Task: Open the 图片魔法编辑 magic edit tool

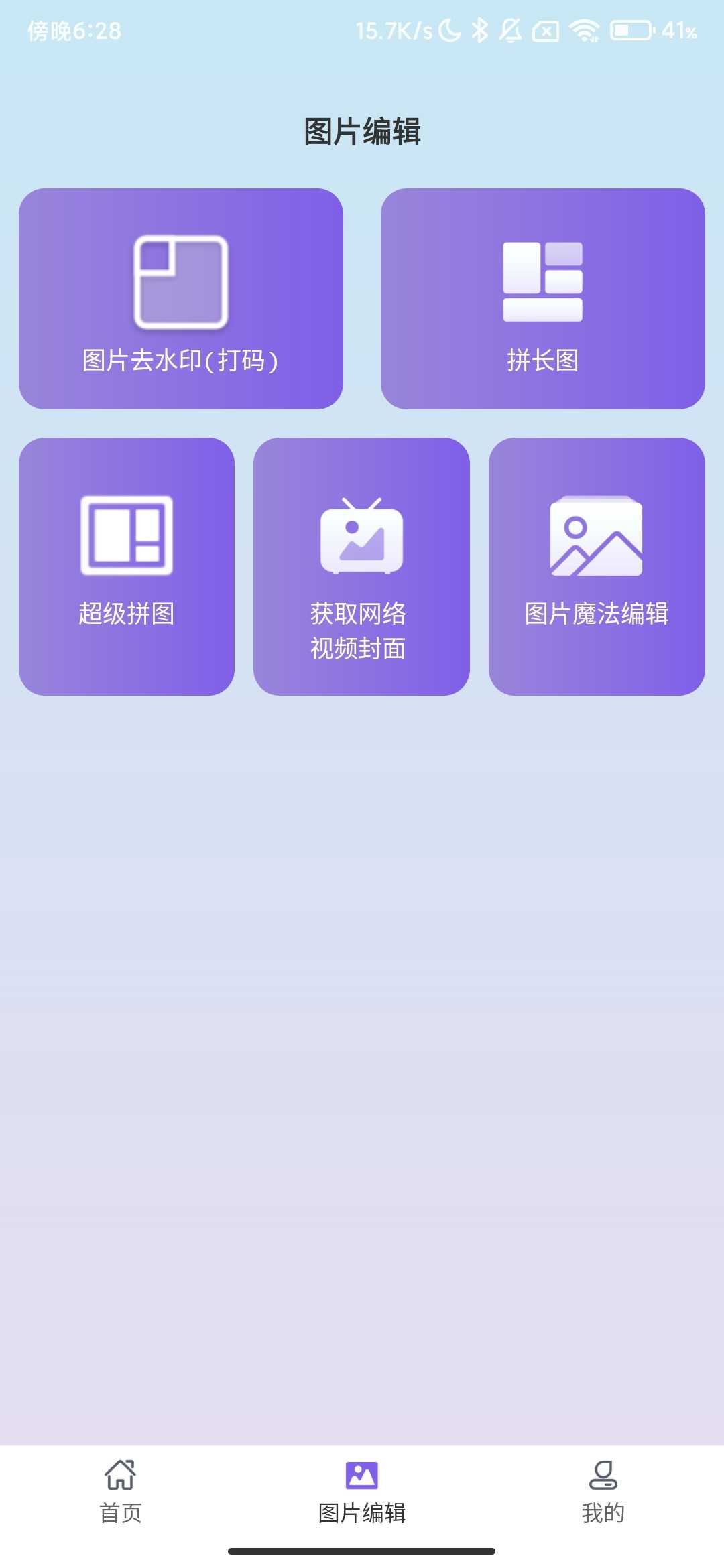Action: 597,566
